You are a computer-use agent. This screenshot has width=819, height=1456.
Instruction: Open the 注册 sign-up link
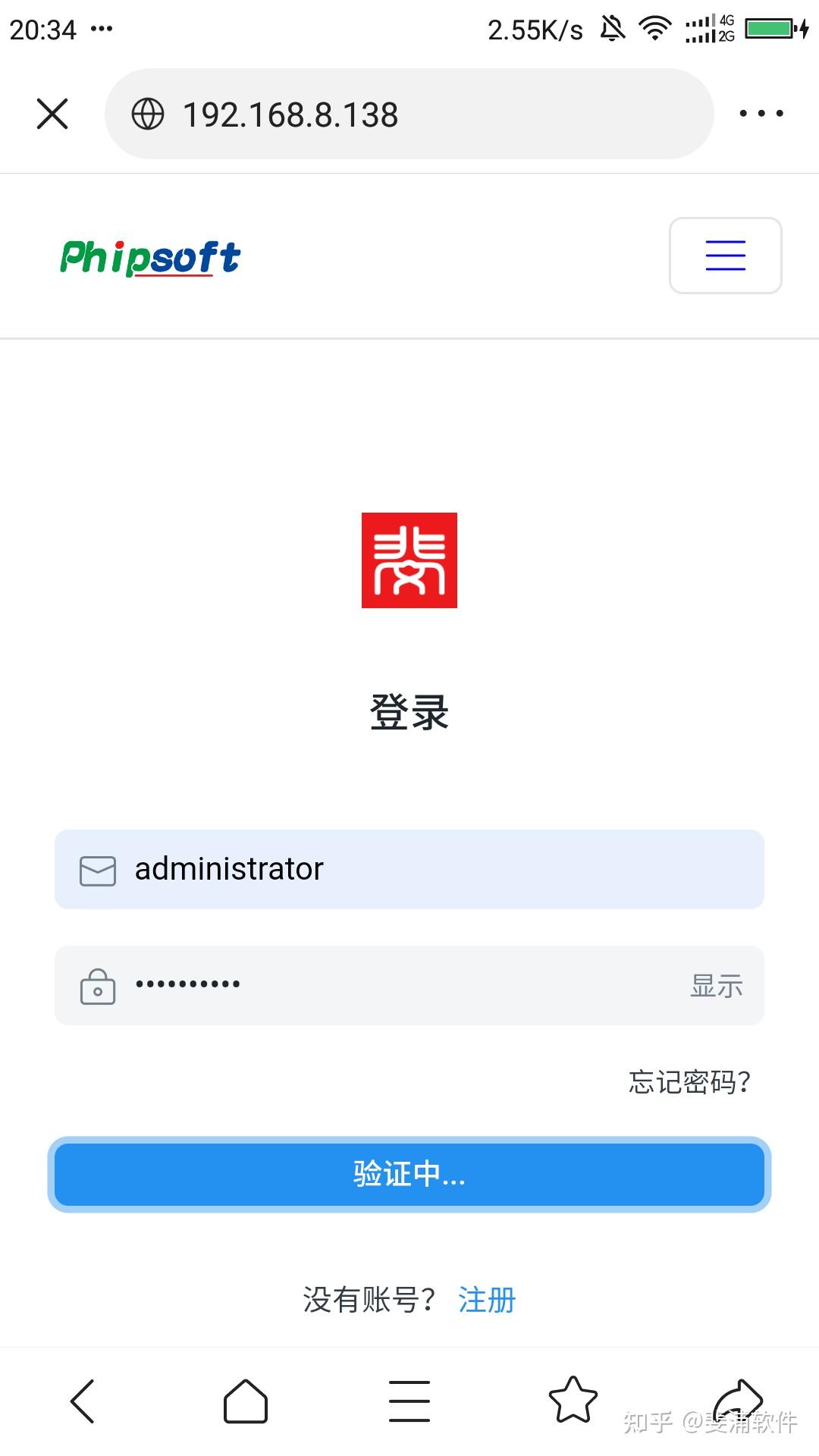[x=487, y=1300]
